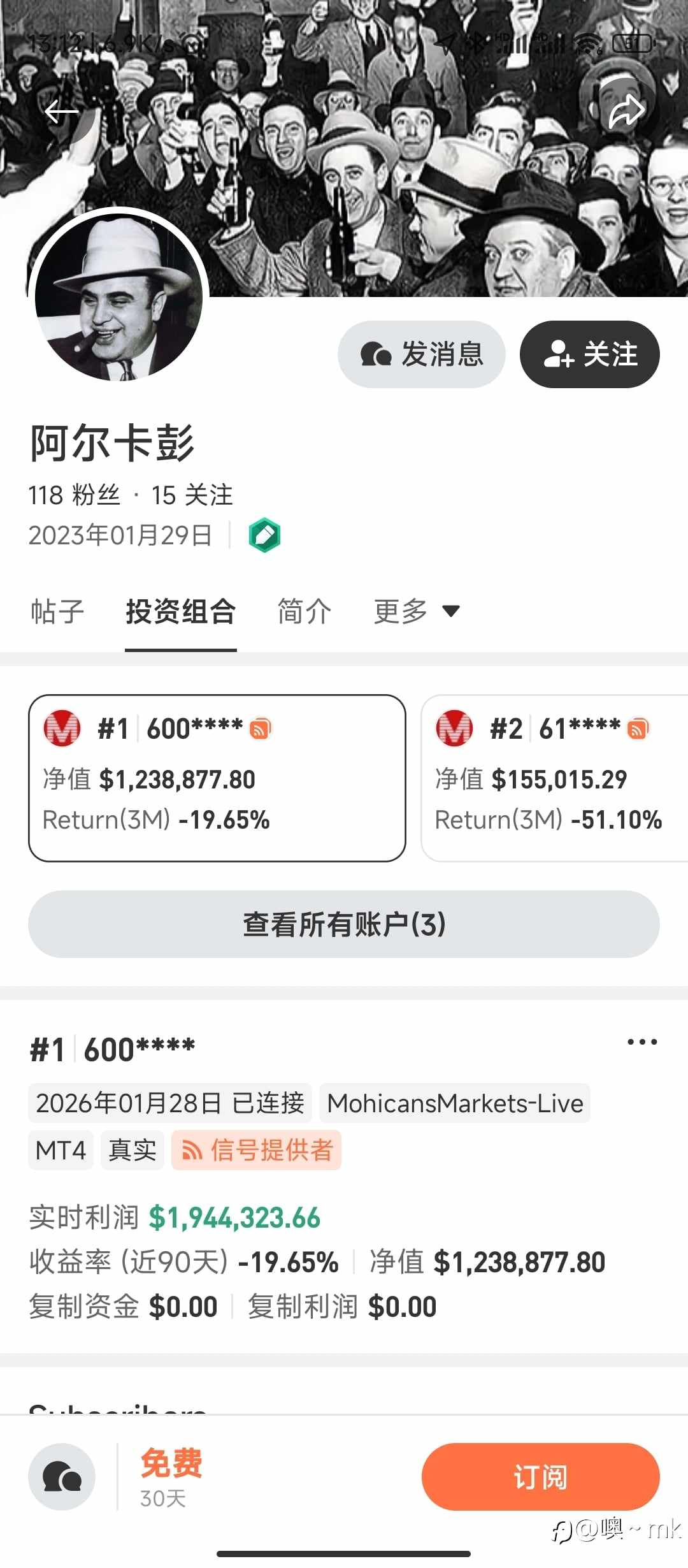688x1568 pixels.
Task: Tap the 真实 real-account tag
Action: pos(132,1149)
